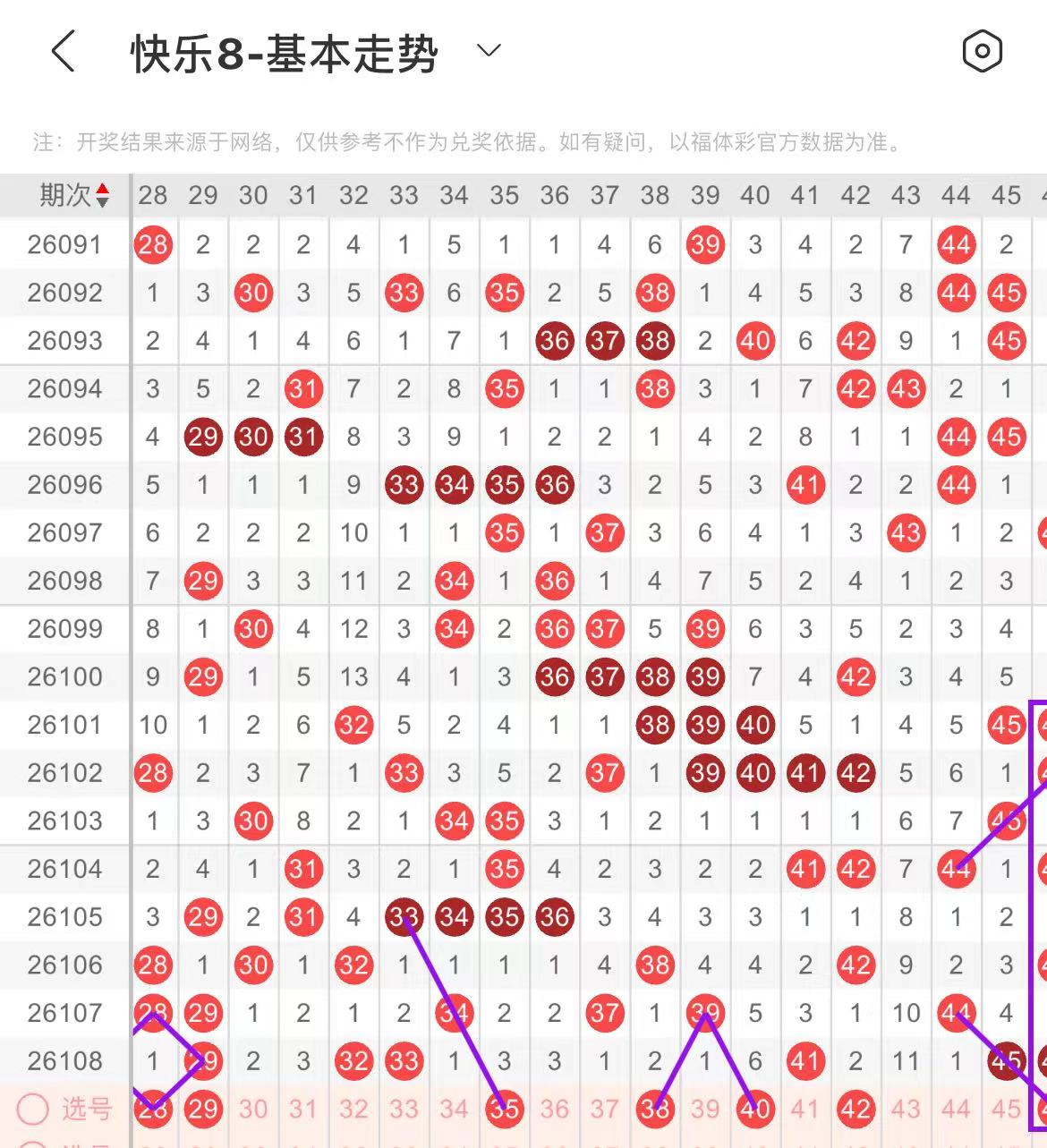Viewport: 1047px width, 1148px height.
Task: Deselect number 35 in the 选号 row
Action: point(504,1110)
